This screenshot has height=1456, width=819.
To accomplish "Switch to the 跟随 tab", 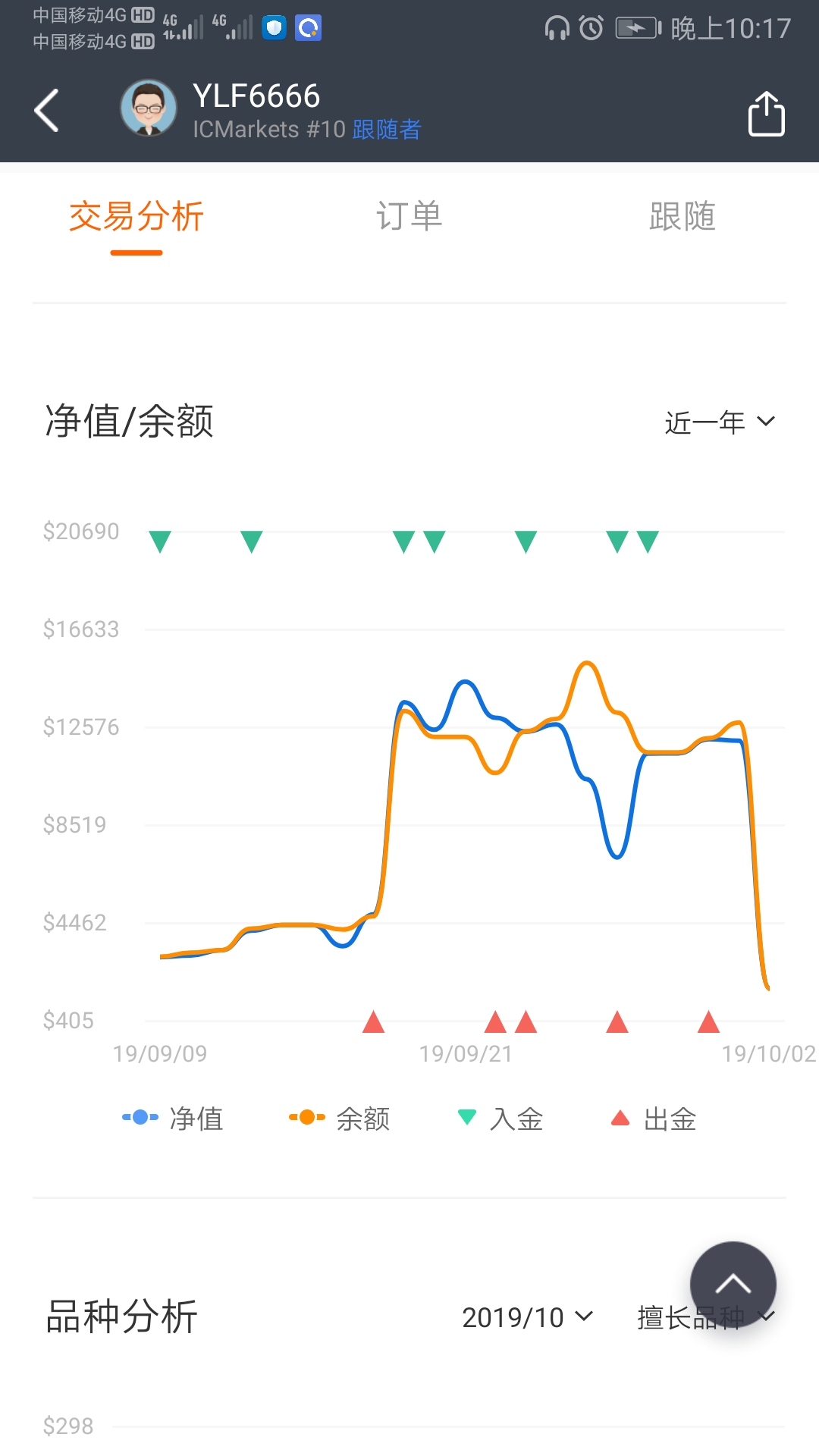I will (682, 217).
